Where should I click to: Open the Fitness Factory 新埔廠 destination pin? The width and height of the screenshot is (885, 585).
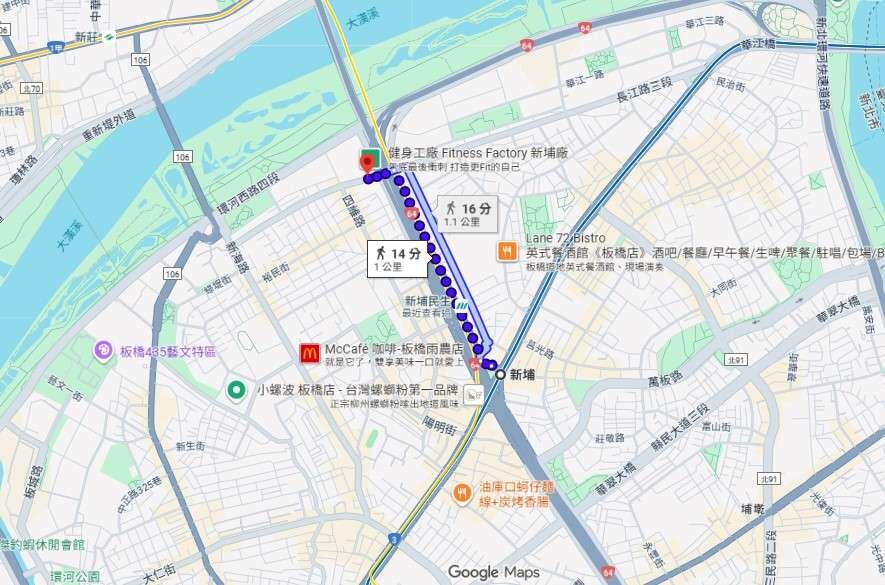click(x=368, y=162)
